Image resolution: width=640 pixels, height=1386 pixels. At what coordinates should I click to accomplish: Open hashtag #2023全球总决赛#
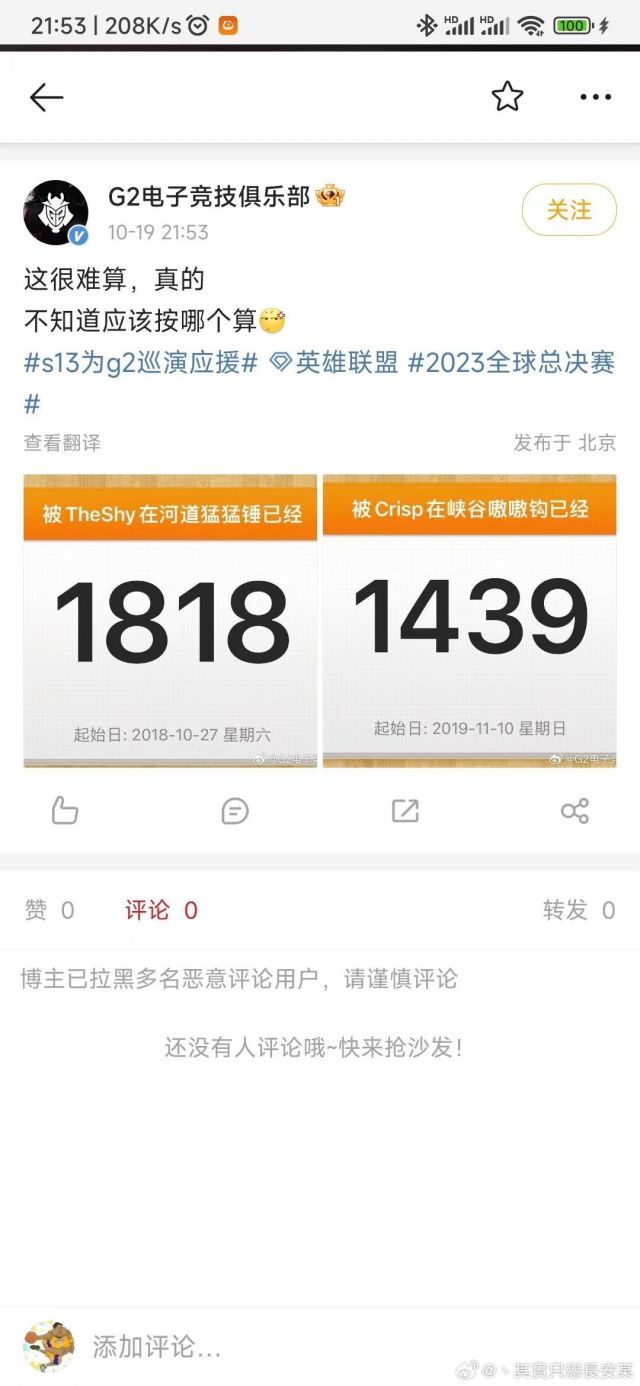[x=511, y=363]
